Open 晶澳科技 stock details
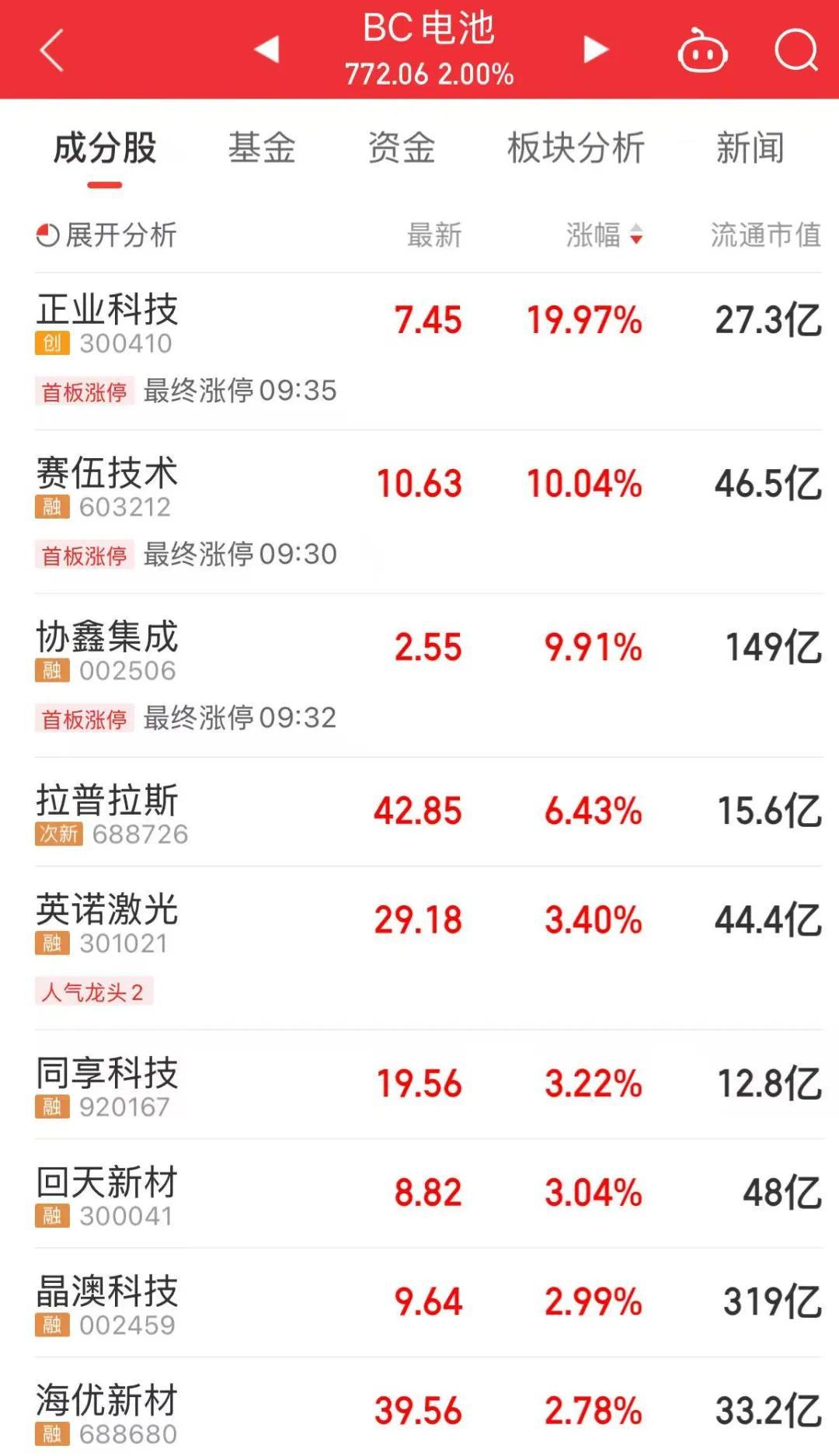This screenshot has width=839, height=1456. 107,1292
